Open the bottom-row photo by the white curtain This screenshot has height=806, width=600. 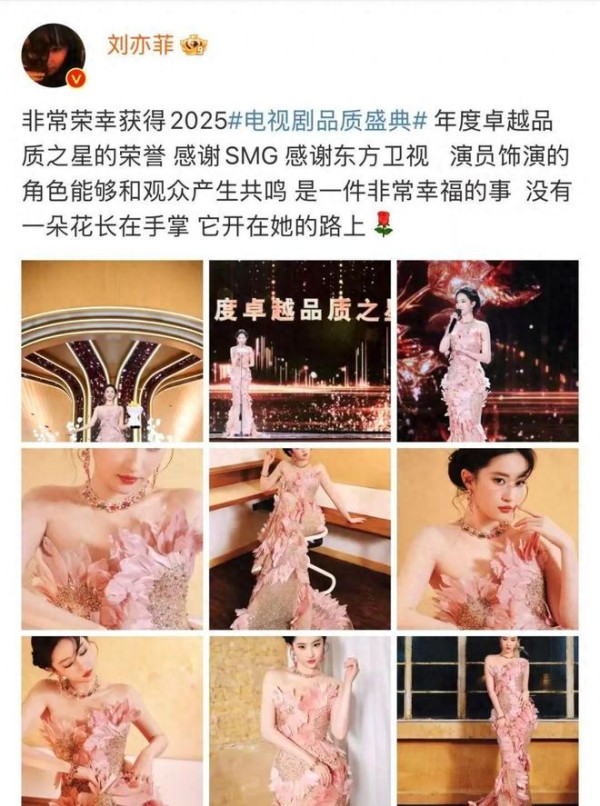(299, 720)
